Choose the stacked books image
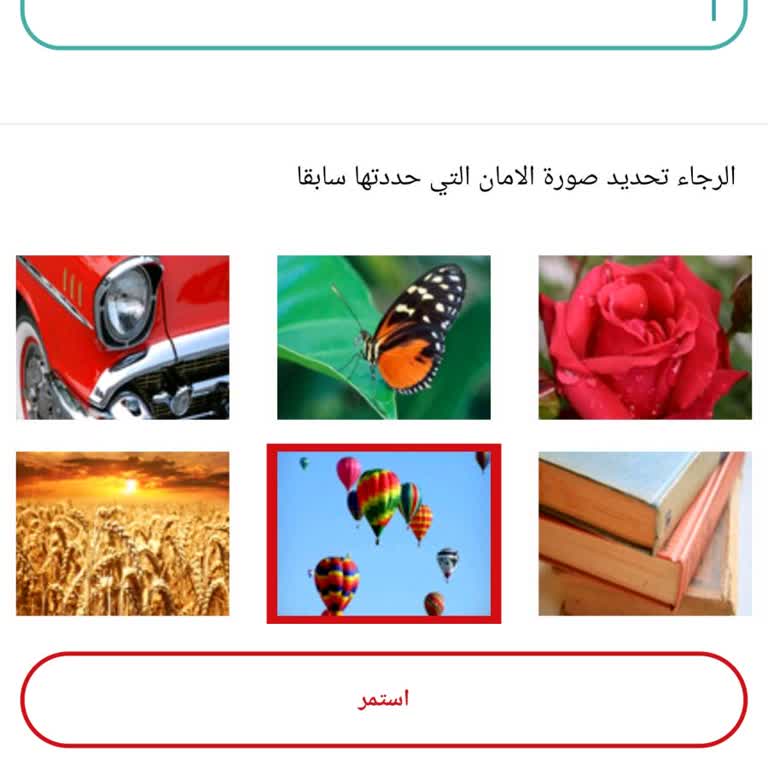768x768 pixels. [x=645, y=533]
